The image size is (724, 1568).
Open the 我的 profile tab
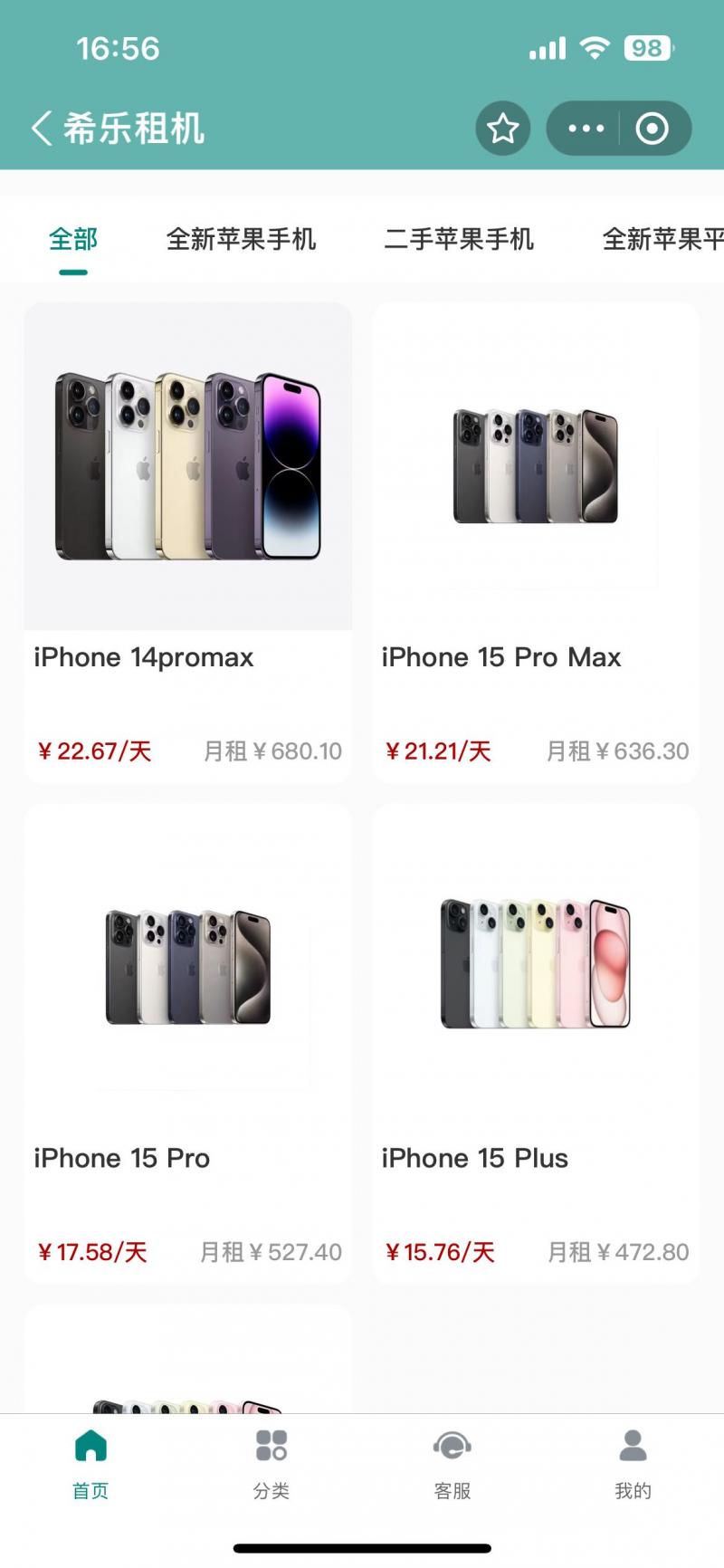[633, 1465]
